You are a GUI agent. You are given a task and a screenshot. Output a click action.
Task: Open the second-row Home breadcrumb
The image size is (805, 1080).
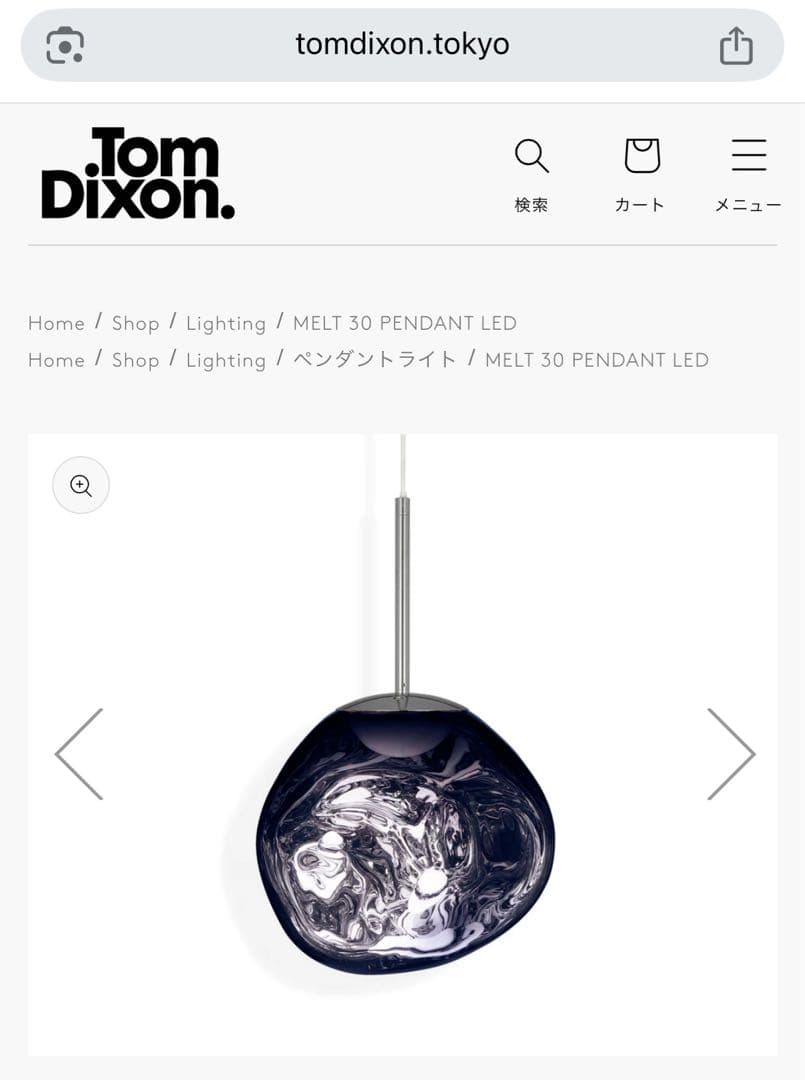click(x=56, y=360)
